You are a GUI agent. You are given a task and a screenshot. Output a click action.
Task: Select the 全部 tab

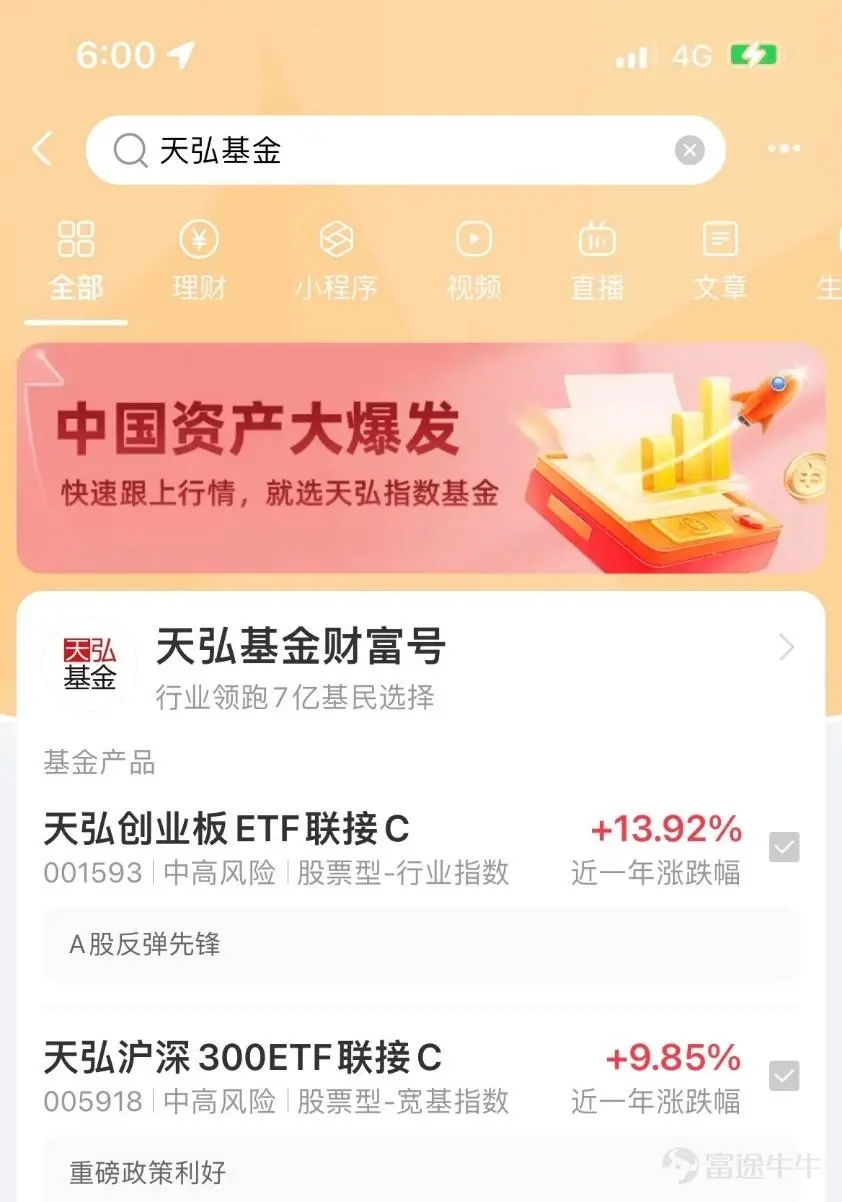tap(76, 262)
